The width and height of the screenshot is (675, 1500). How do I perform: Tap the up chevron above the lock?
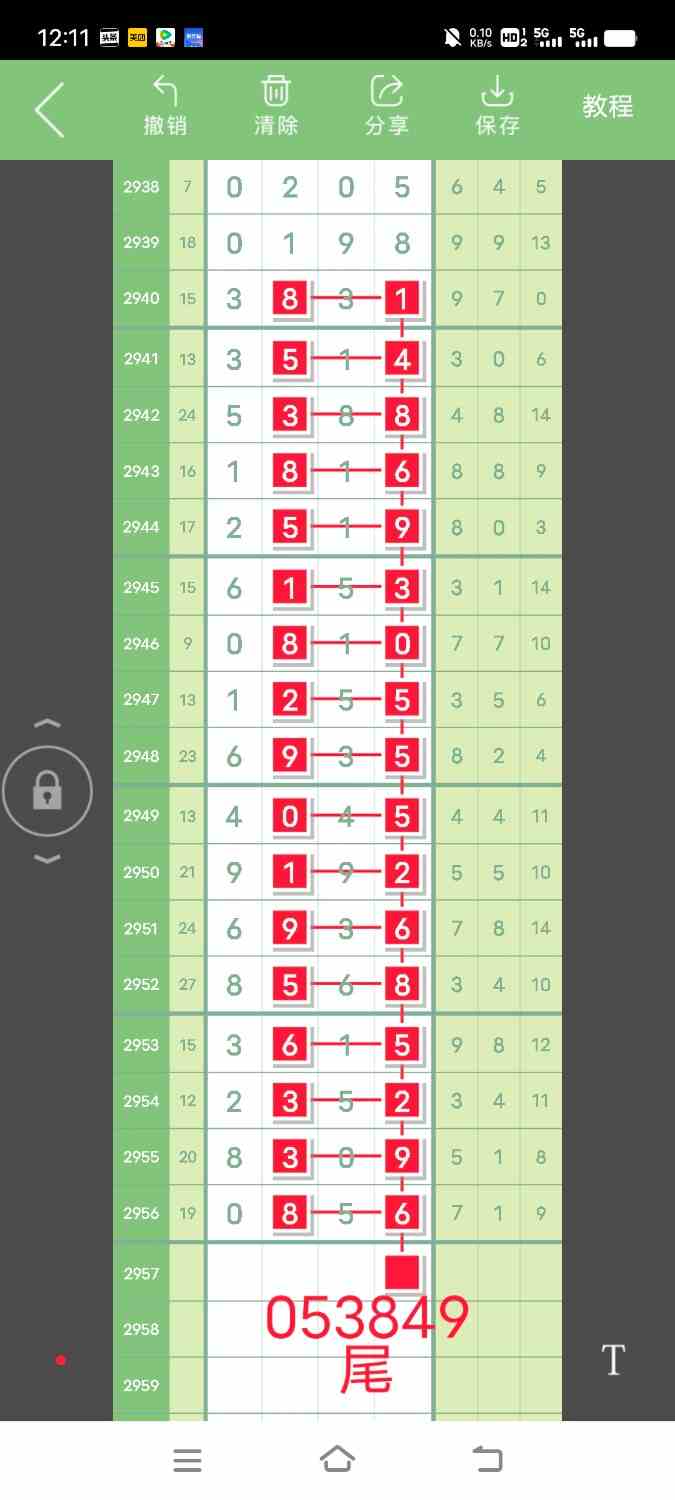pyautogui.click(x=47, y=723)
